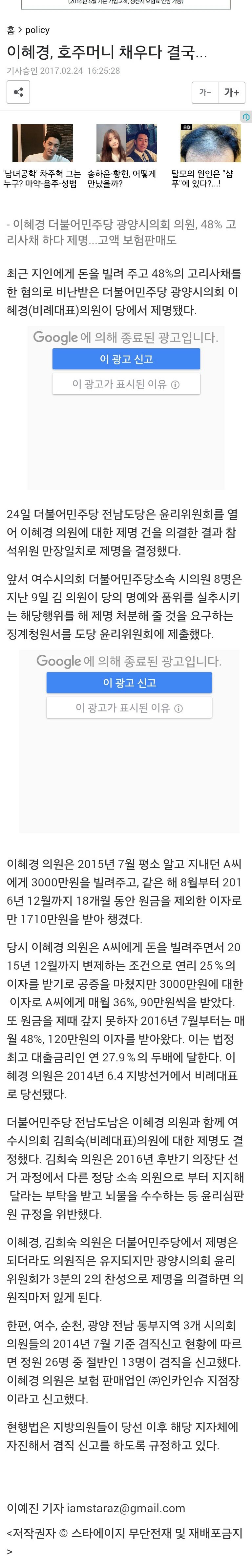Open the policy breadcrumb section
This screenshot has width=252, height=1568.
(x=37, y=30)
